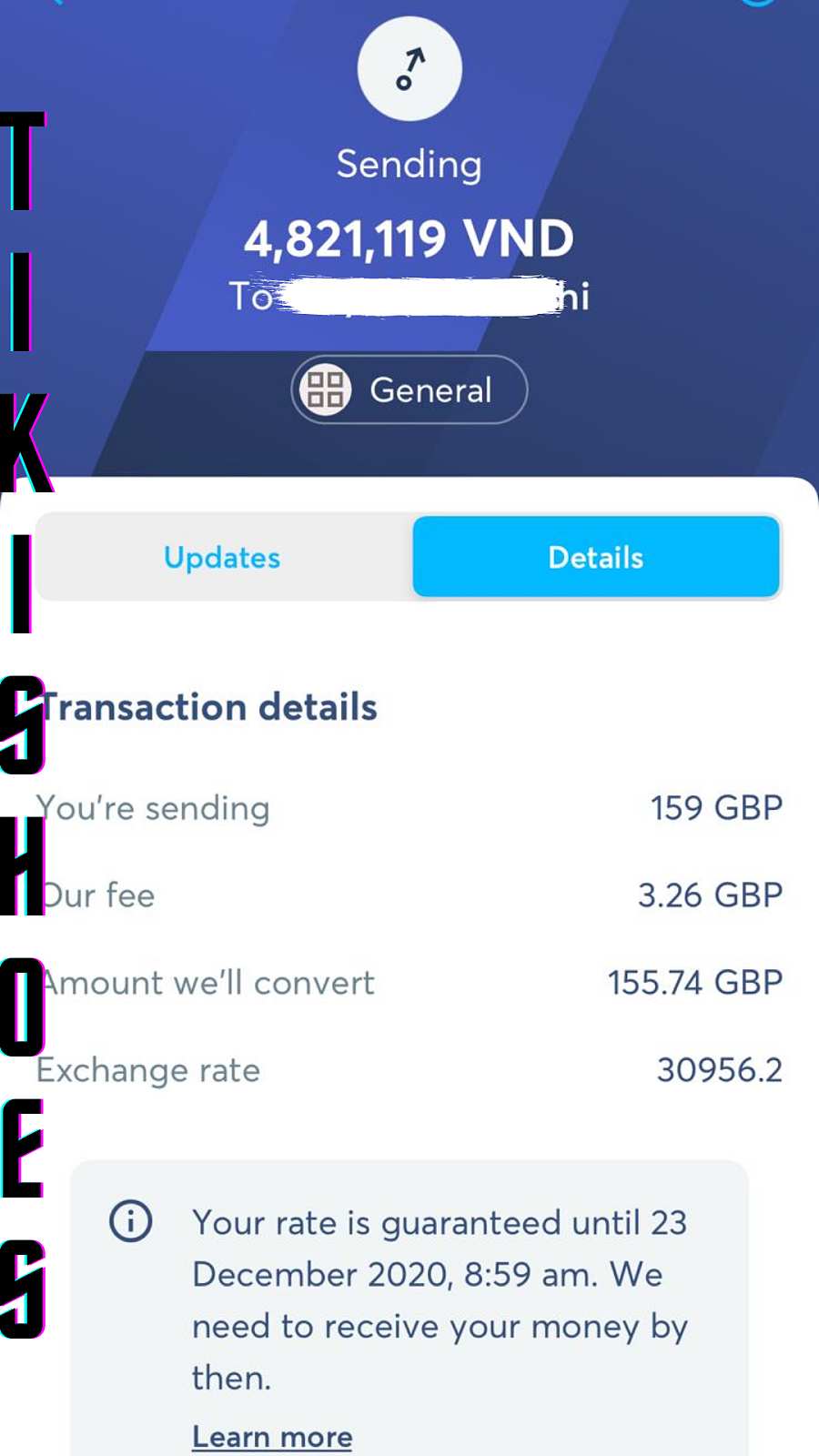The width and height of the screenshot is (819, 1456).
Task: Switch to the Updates tab
Action: click(x=223, y=557)
